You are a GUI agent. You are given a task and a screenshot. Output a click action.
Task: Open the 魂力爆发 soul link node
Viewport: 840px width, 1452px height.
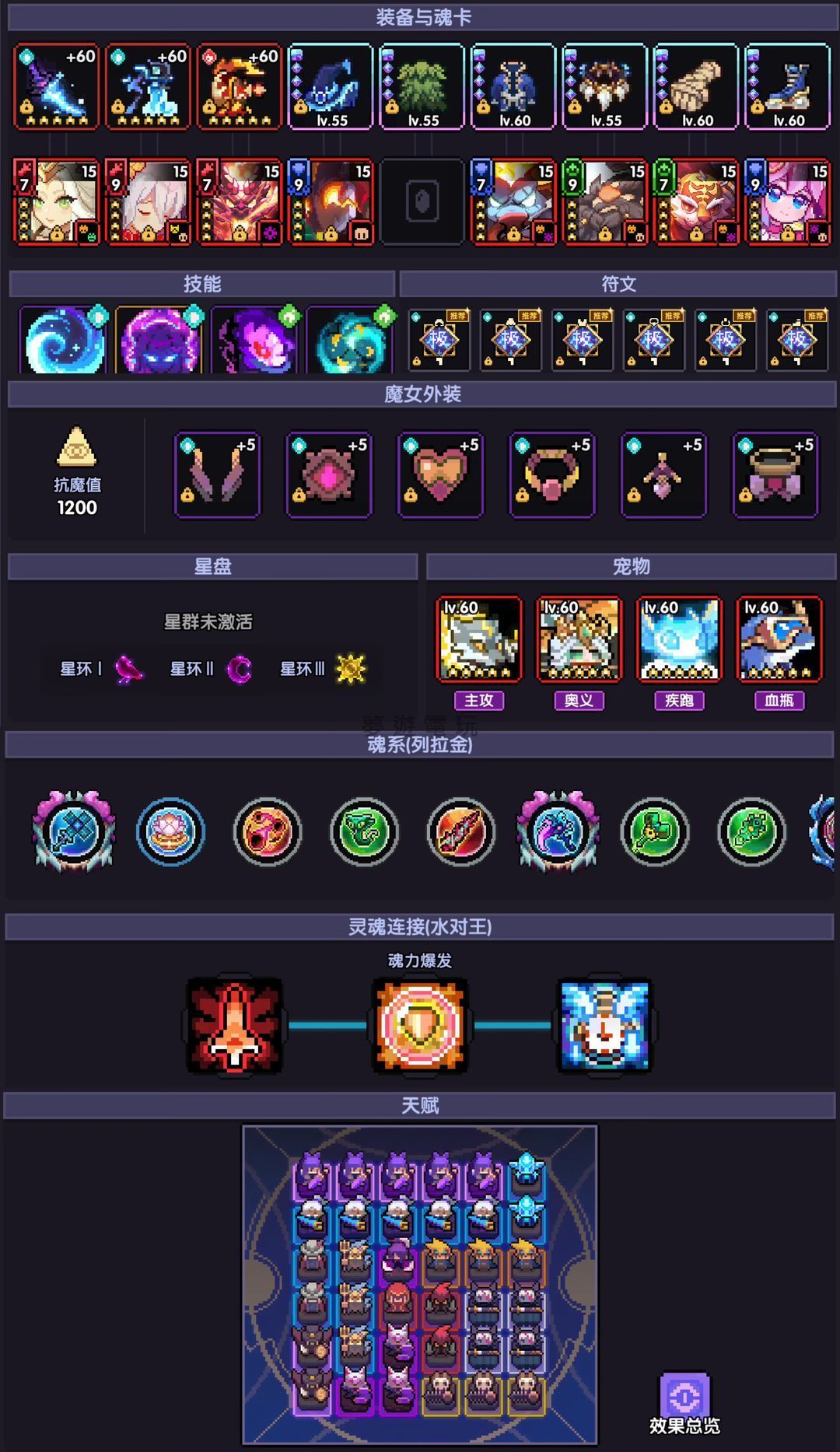(x=420, y=1025)
